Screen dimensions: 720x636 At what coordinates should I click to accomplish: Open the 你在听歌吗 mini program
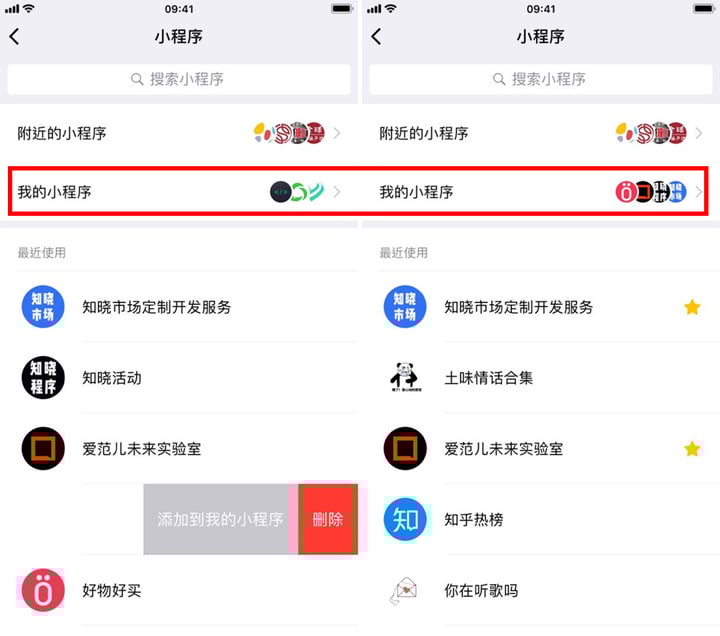pos(481,590)
